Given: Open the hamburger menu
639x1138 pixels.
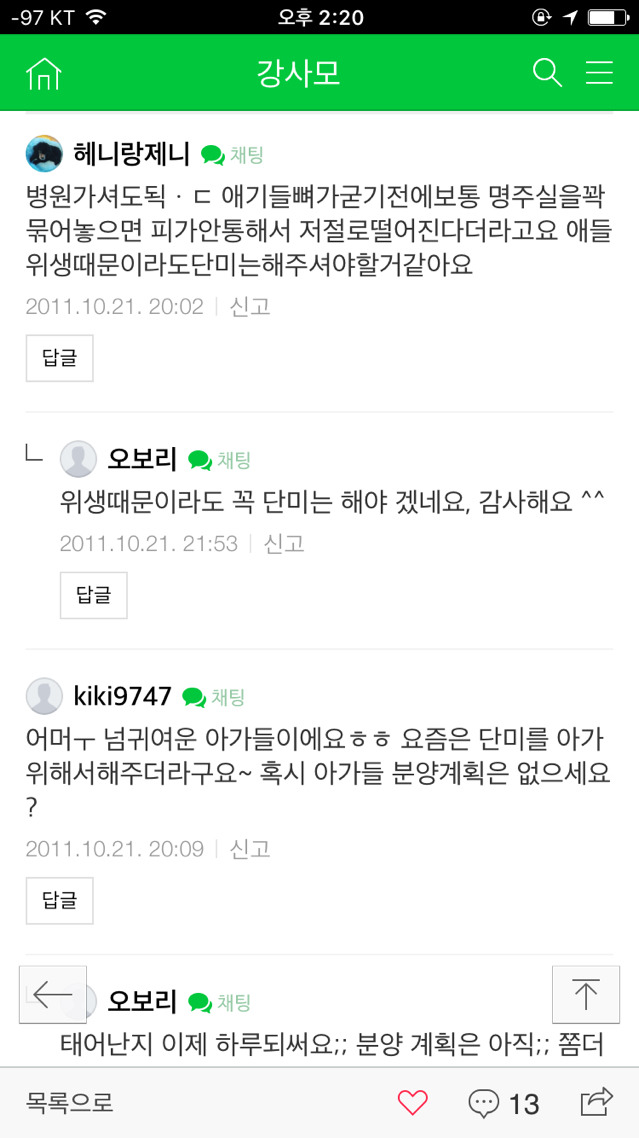Looking at the screenshot, I should 599,73.
